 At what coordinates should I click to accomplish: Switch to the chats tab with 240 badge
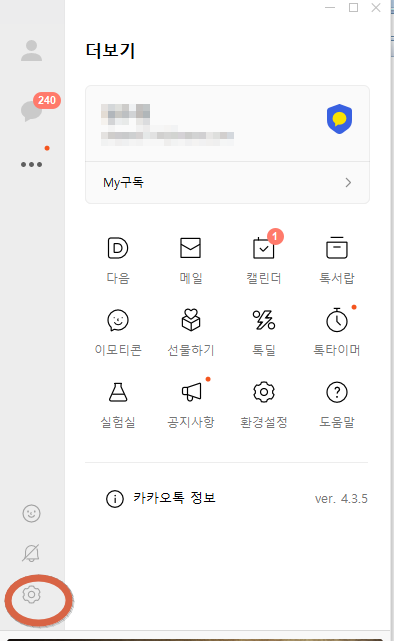click(32, 110)
